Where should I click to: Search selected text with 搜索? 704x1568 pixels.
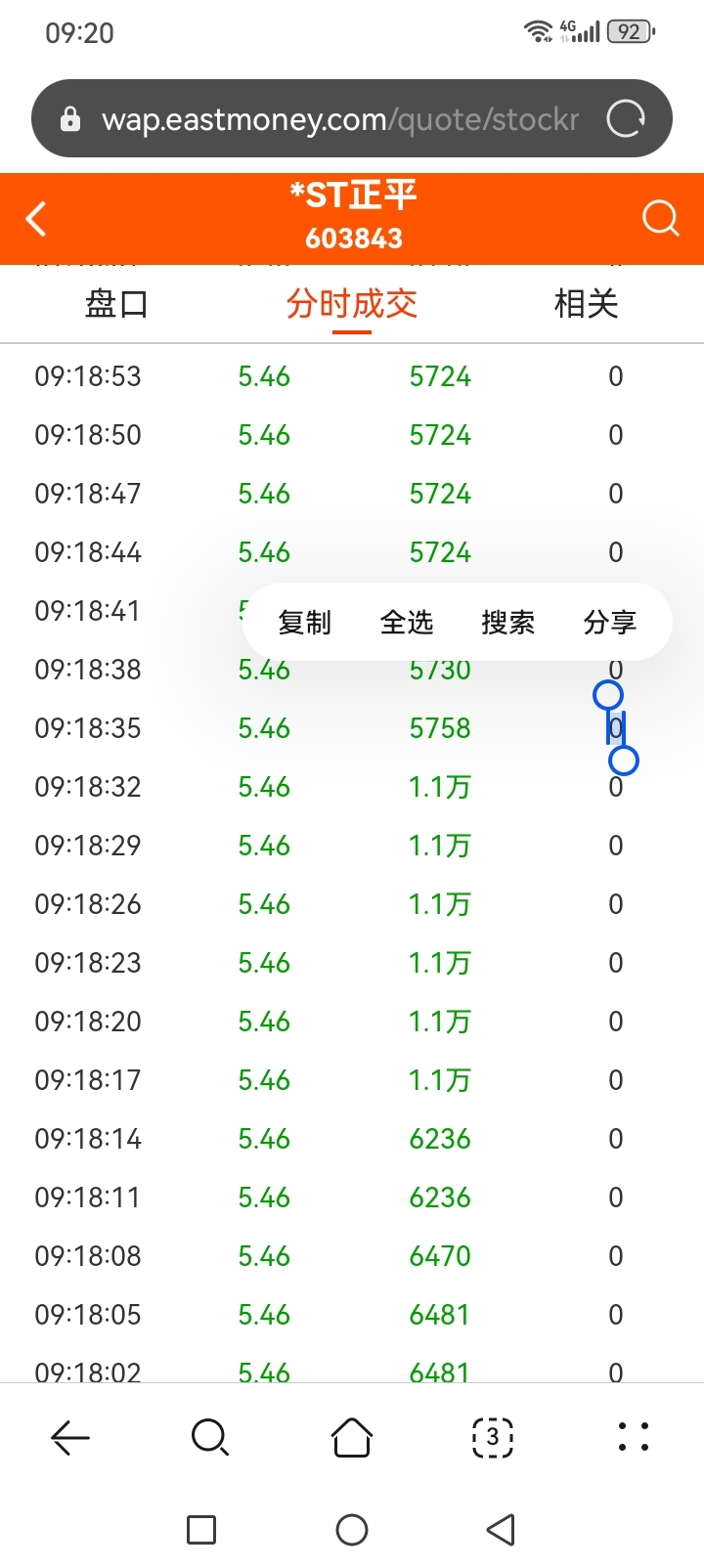pyautogui.click(x=507, y=623)
